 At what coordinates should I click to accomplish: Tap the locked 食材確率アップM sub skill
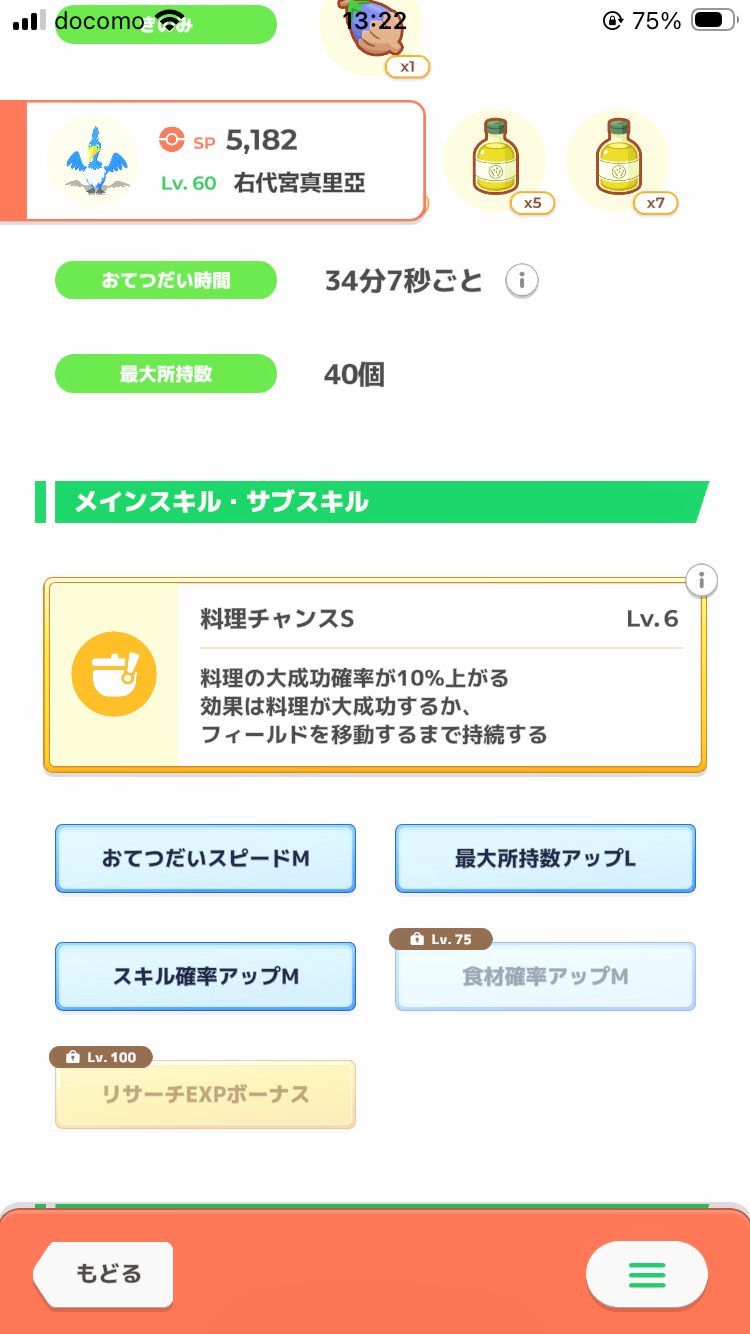(545, 976)
